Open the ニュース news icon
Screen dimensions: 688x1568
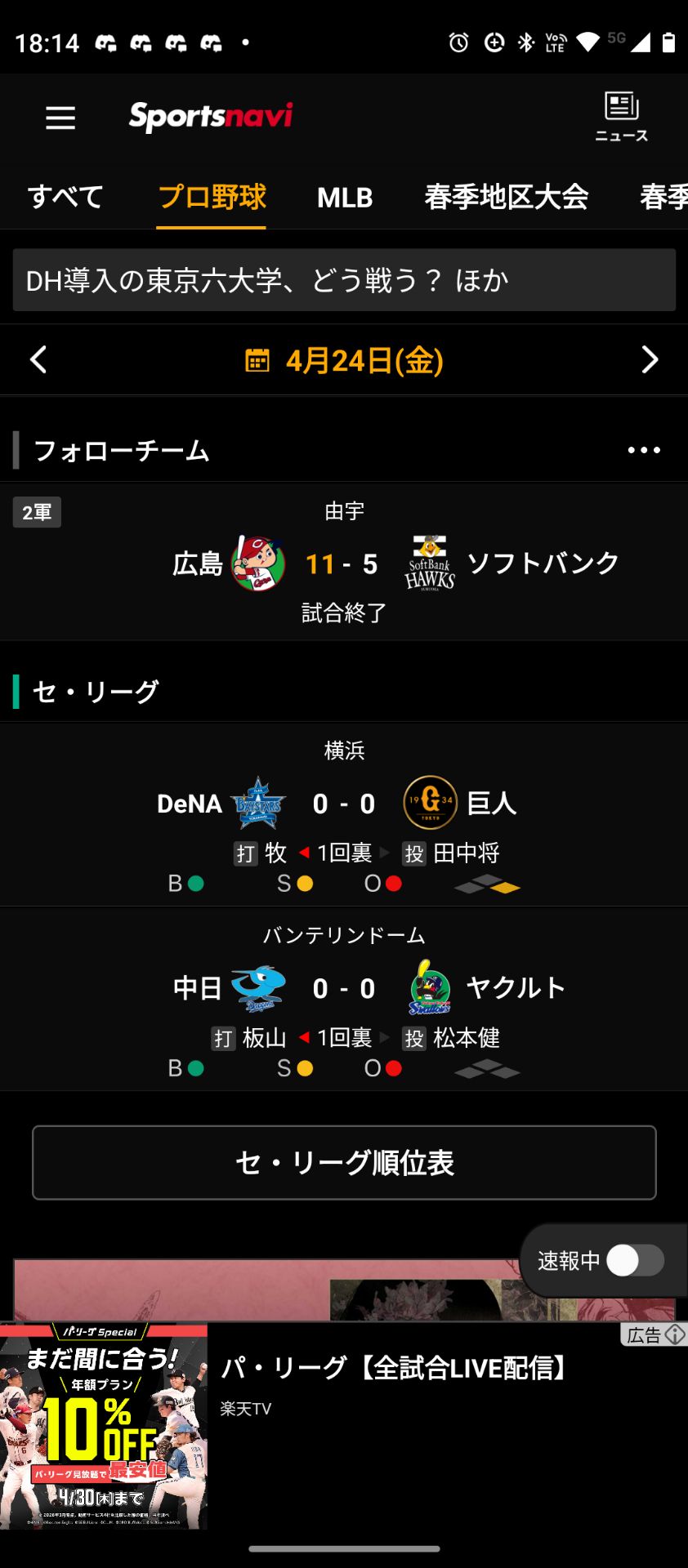(621, 118)
